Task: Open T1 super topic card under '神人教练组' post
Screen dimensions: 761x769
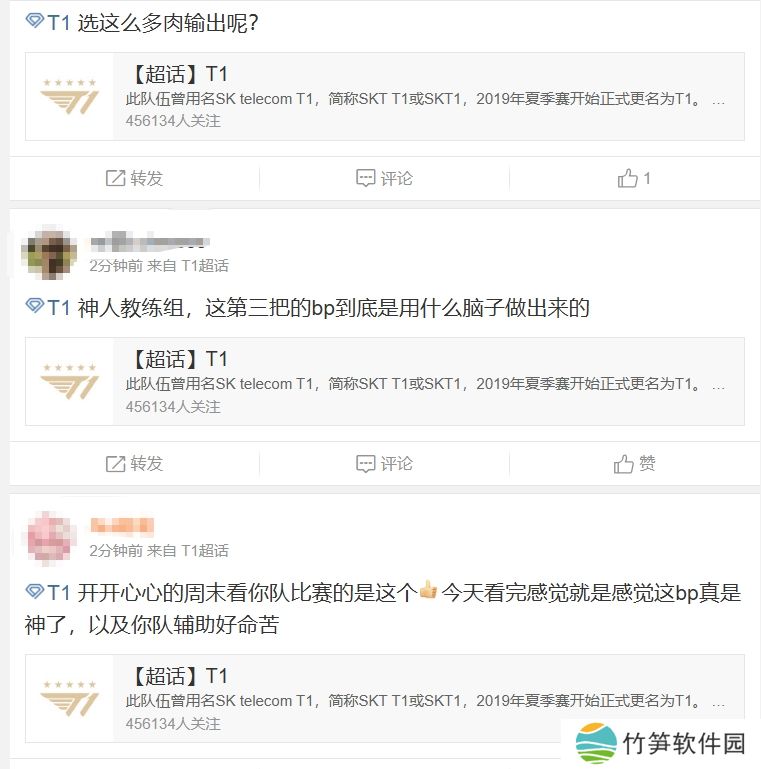Action: (x=384, y=382)
